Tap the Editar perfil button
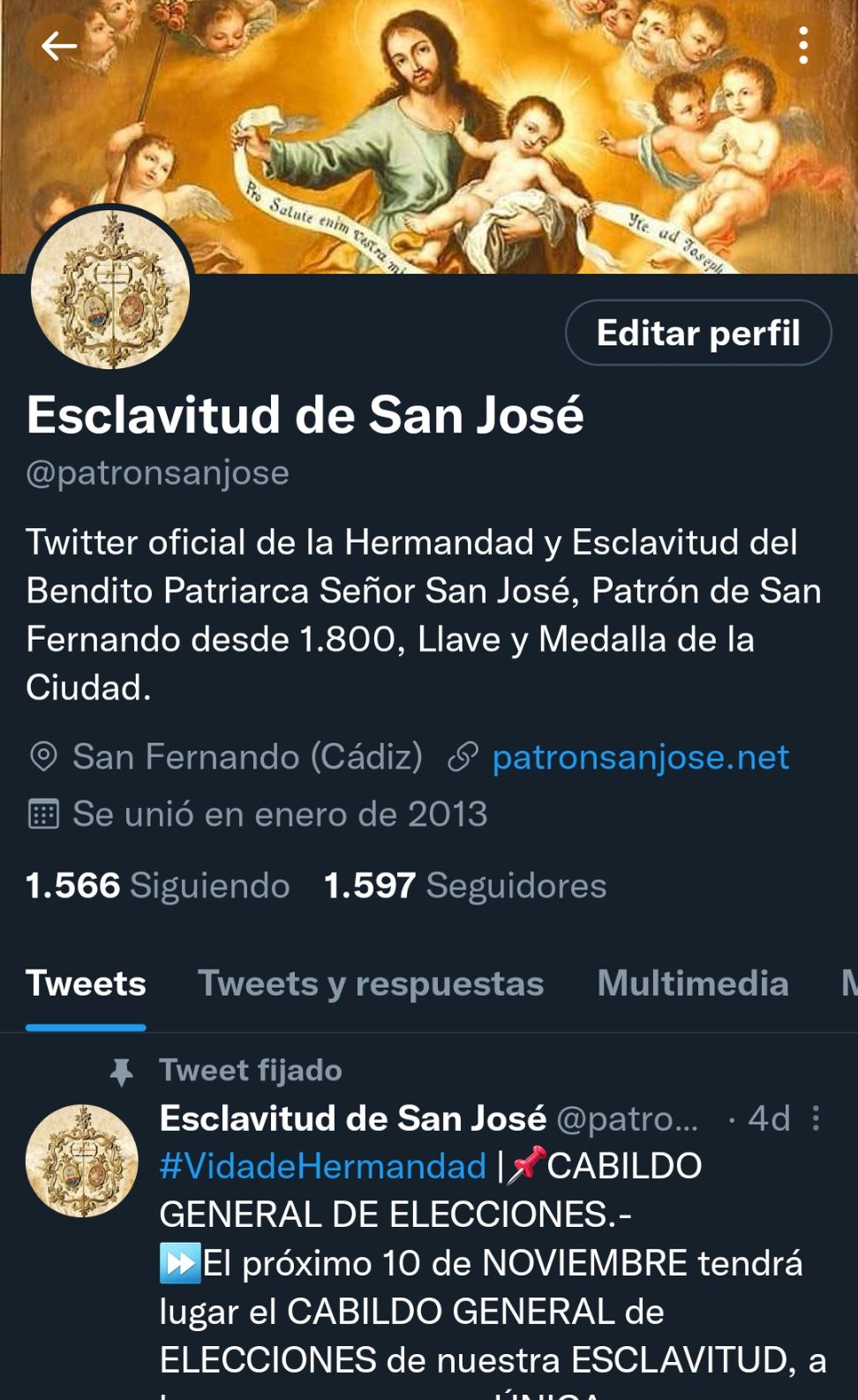858x1400 pixels. point(697,333)
